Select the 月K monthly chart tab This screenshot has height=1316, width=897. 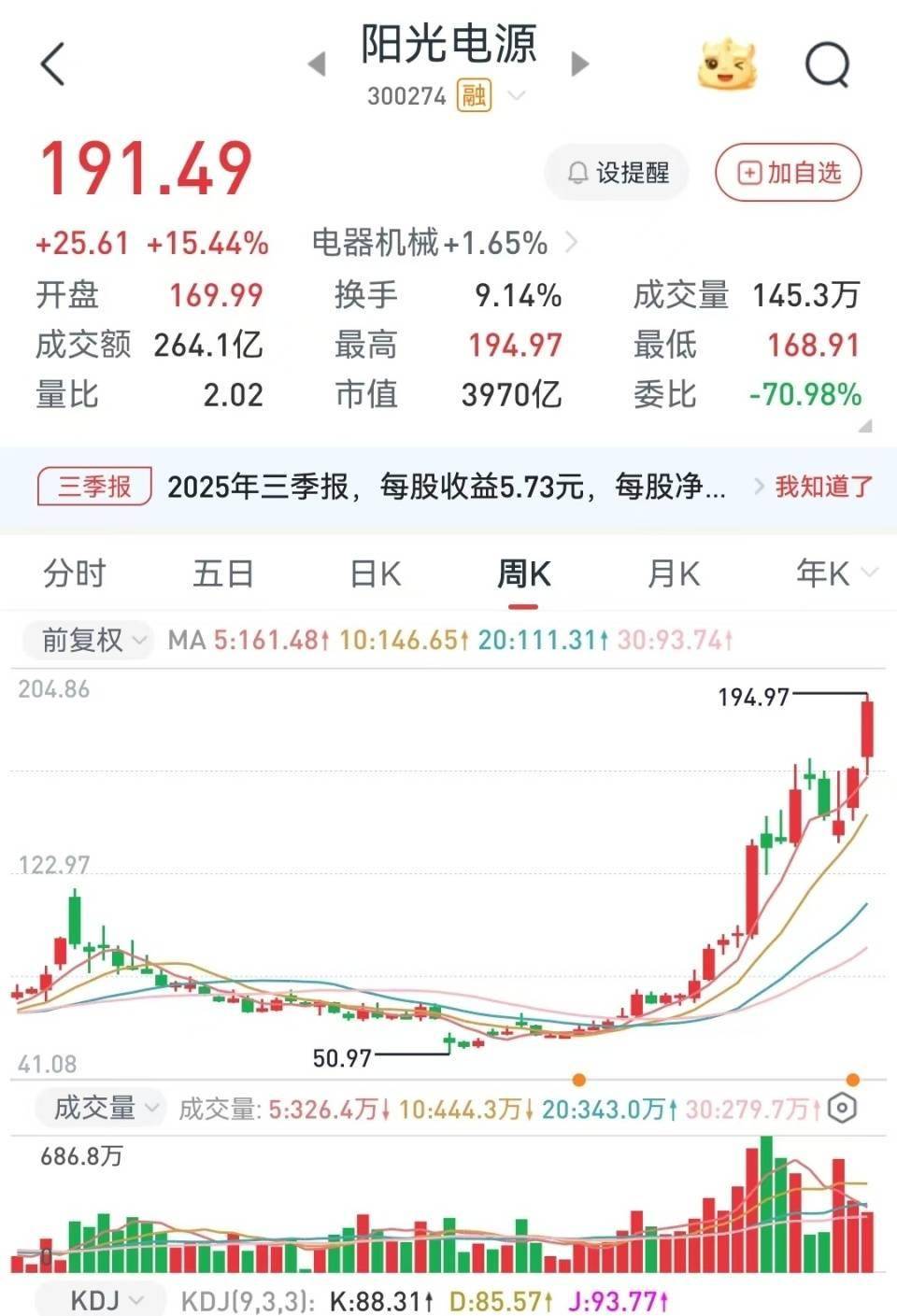pyautogui.click(x=675, y=573)
